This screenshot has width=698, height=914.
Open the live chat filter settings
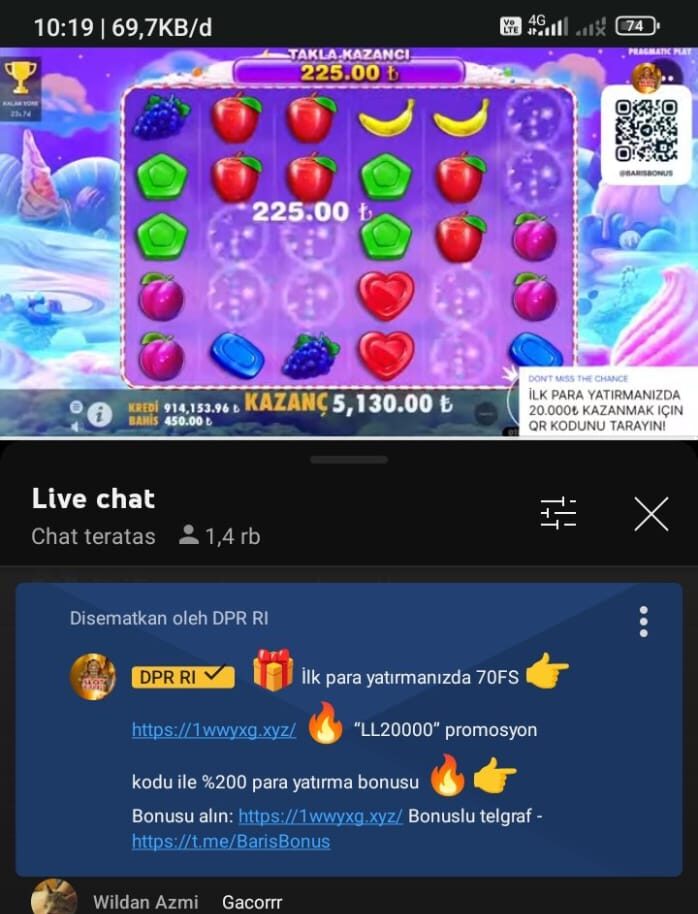(558, 514)
